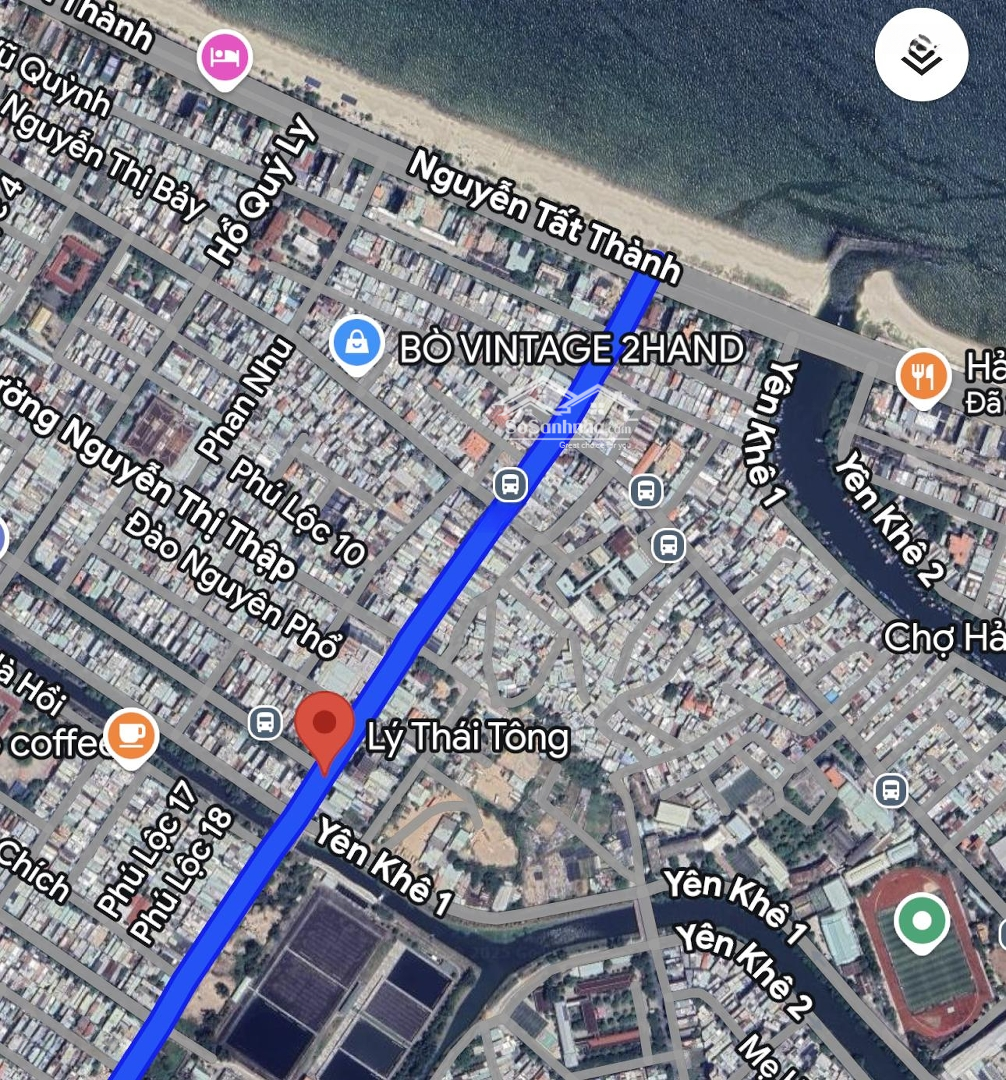View the orange restaurant marker

point(923,377)
